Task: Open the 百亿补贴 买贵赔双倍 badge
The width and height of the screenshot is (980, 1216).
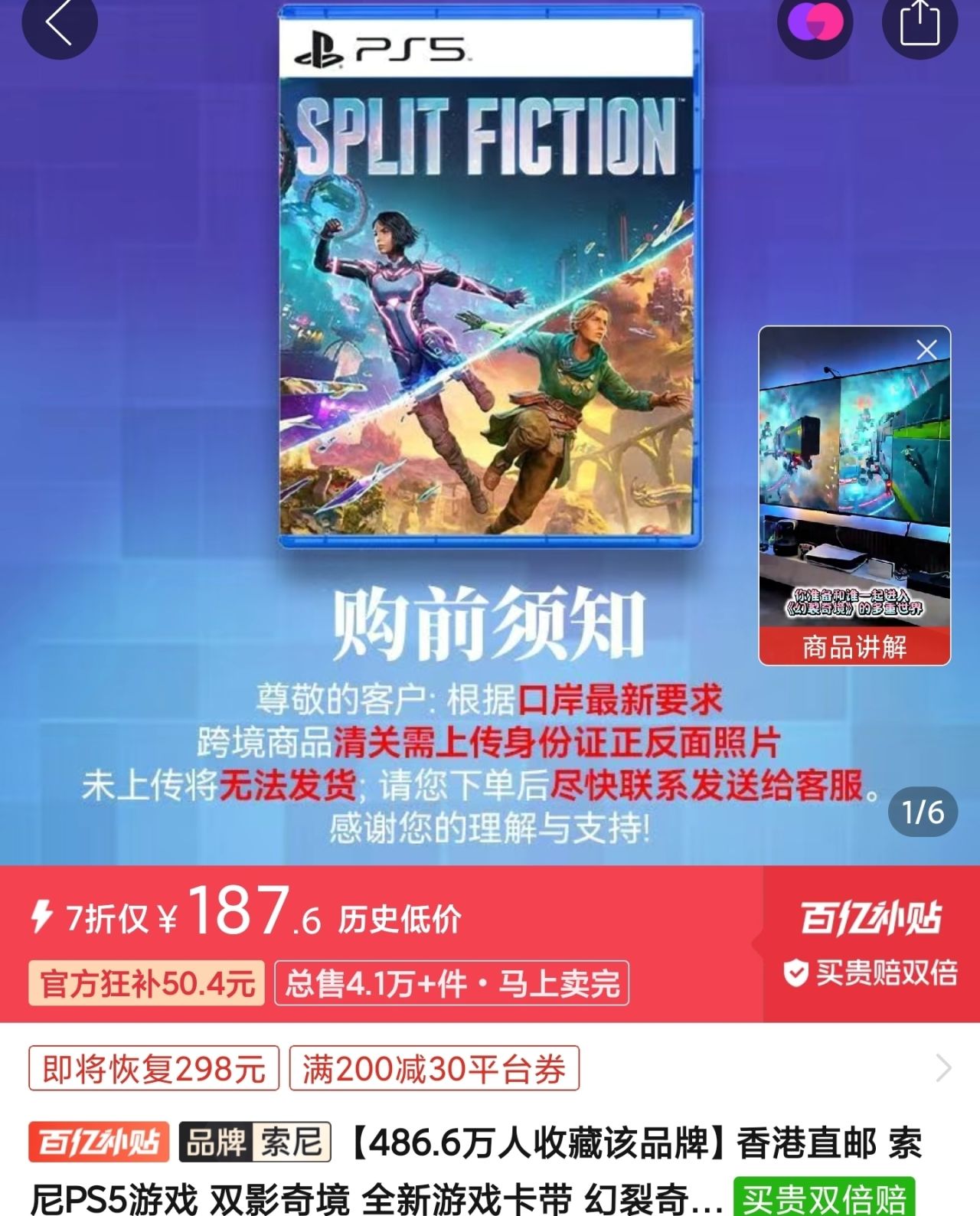Action: coord(871,943)
